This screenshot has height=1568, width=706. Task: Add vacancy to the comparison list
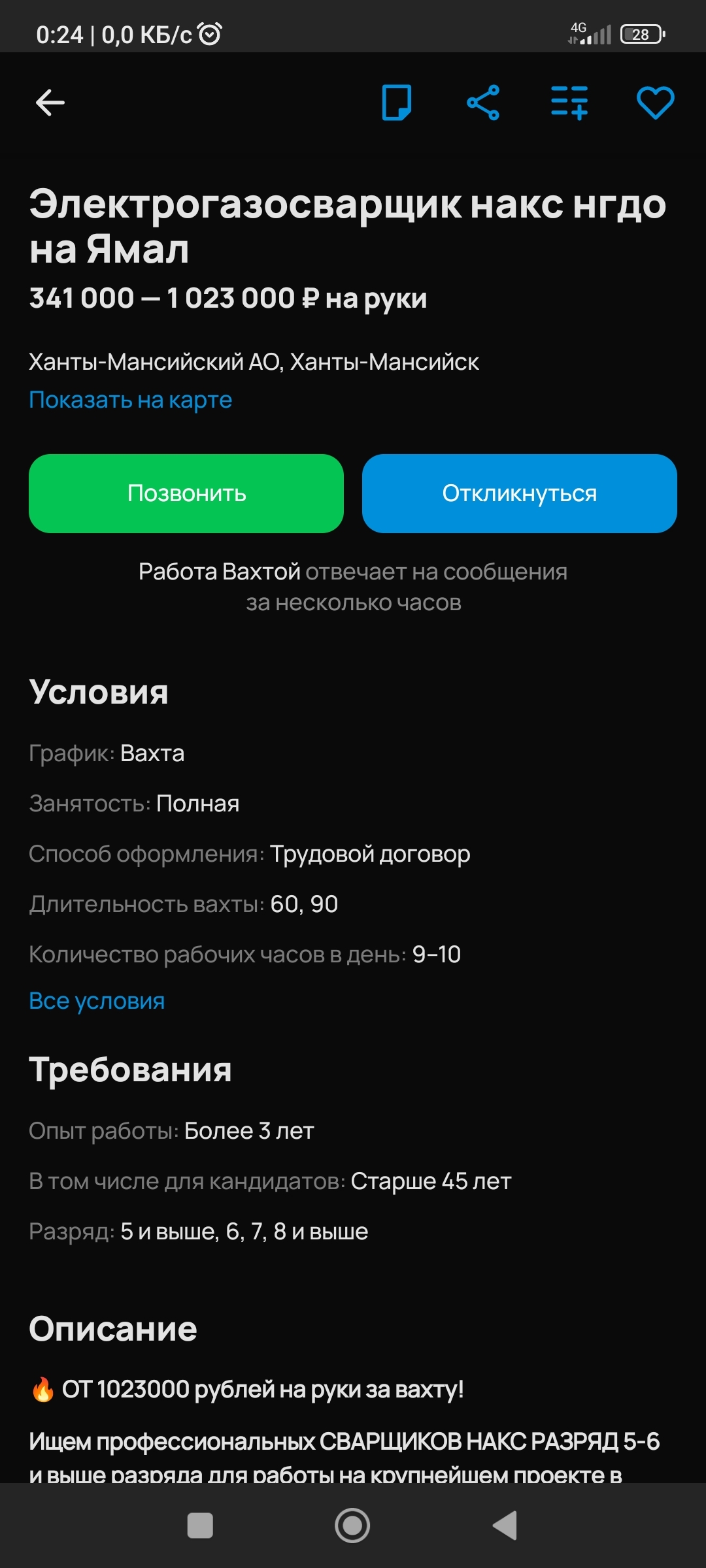point(569,103)
